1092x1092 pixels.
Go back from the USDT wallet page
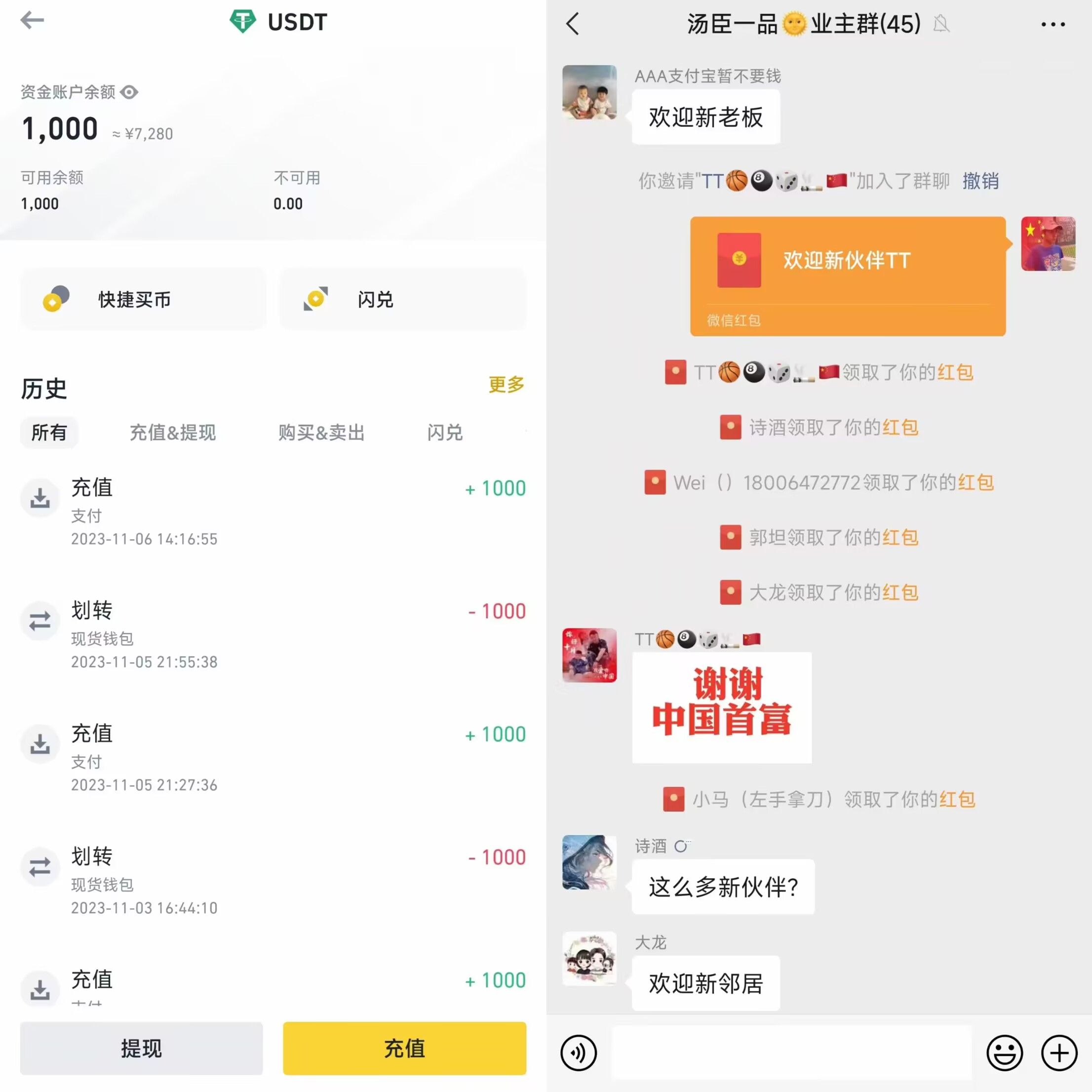click(32, 20)
